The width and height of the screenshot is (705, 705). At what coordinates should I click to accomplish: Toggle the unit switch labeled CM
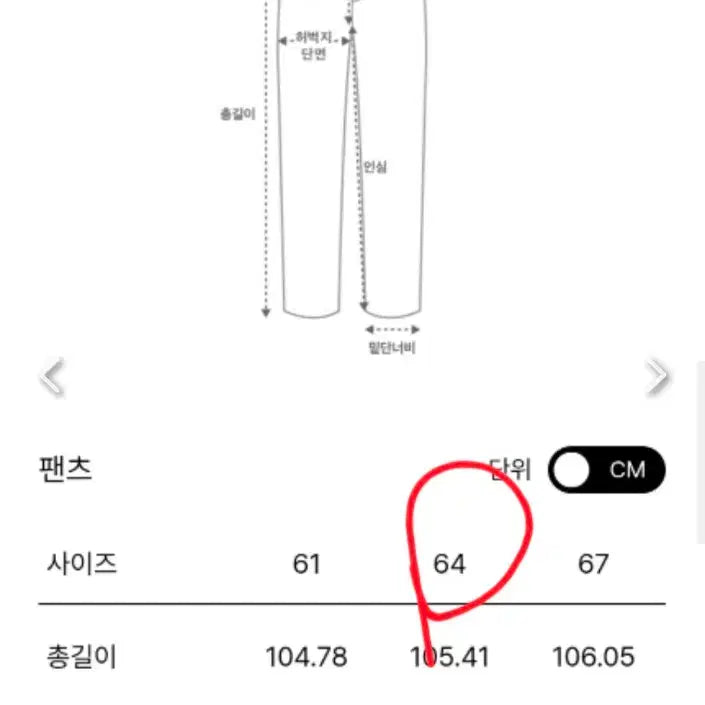(606, 470)
